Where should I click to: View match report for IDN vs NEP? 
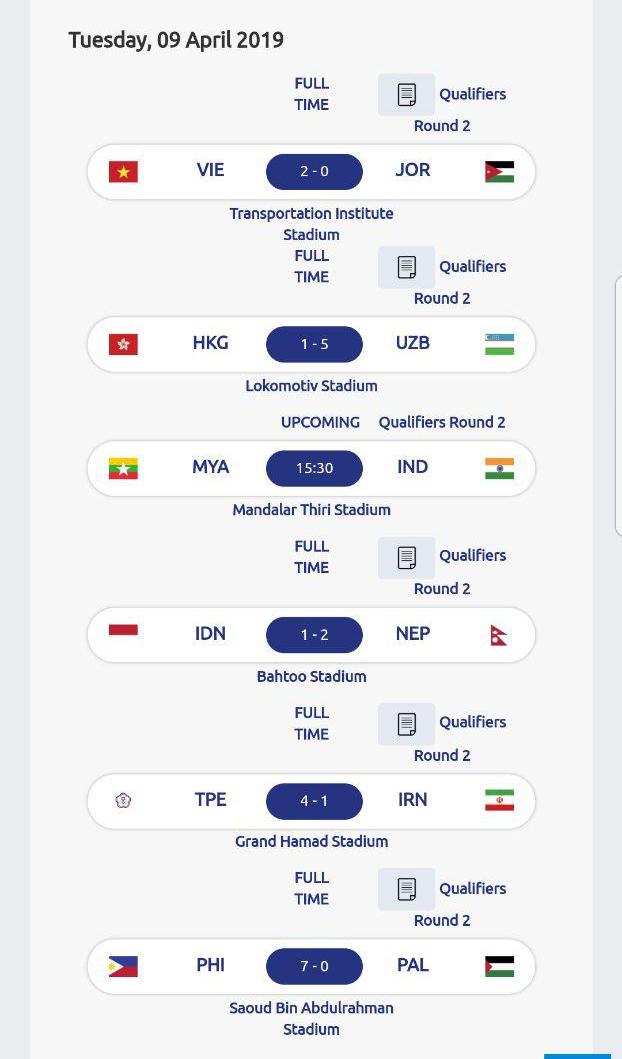pos(407,557)
